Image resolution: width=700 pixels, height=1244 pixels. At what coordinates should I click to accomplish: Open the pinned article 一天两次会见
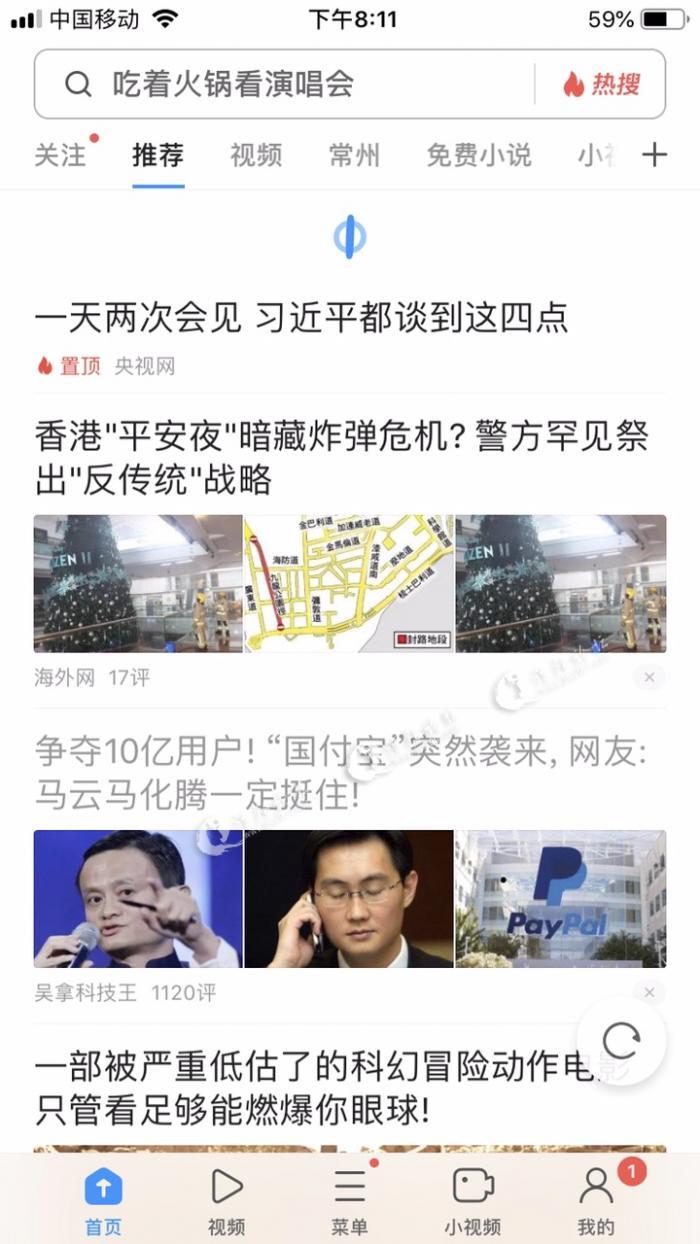[301, 318]
